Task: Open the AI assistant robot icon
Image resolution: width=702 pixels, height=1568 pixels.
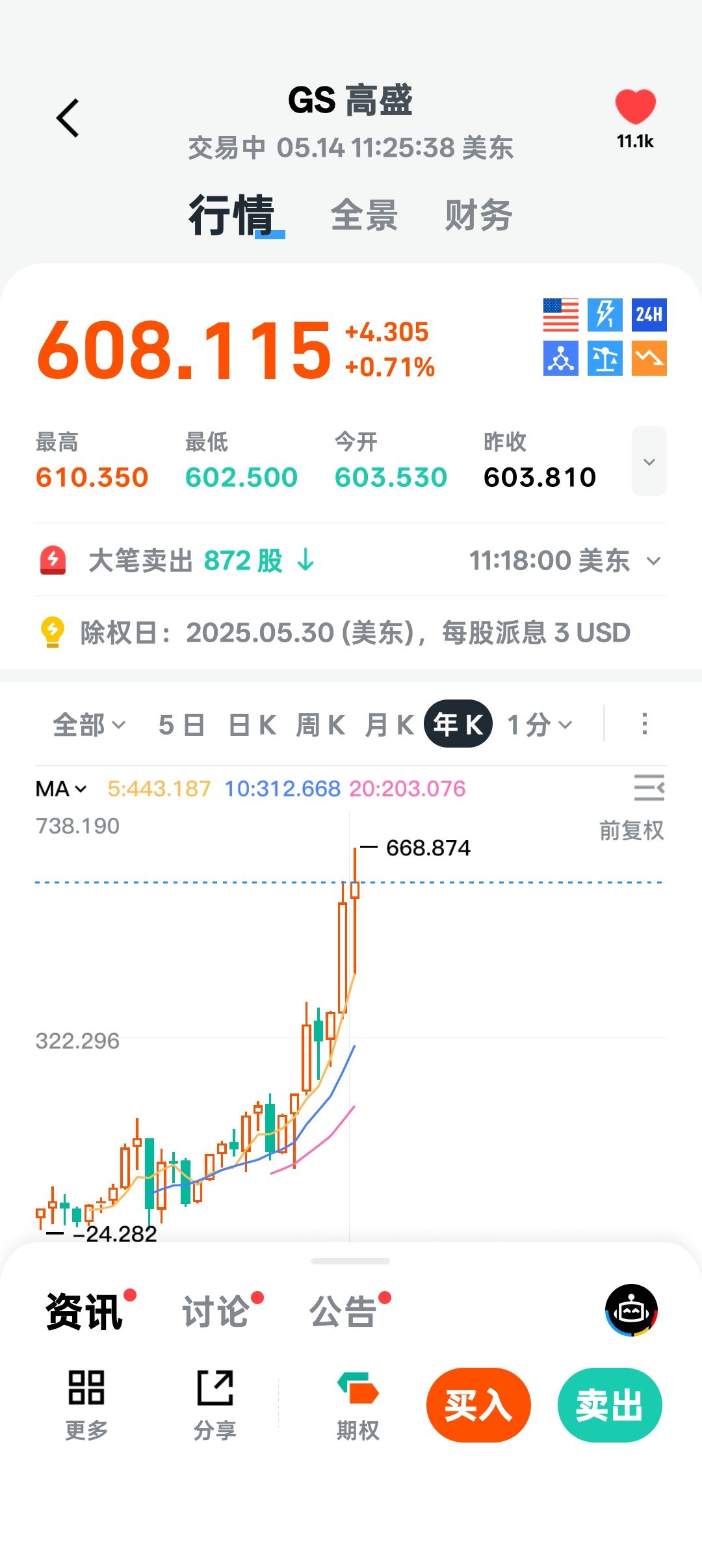Action: pyautogui.click(x=631, y=1310)
